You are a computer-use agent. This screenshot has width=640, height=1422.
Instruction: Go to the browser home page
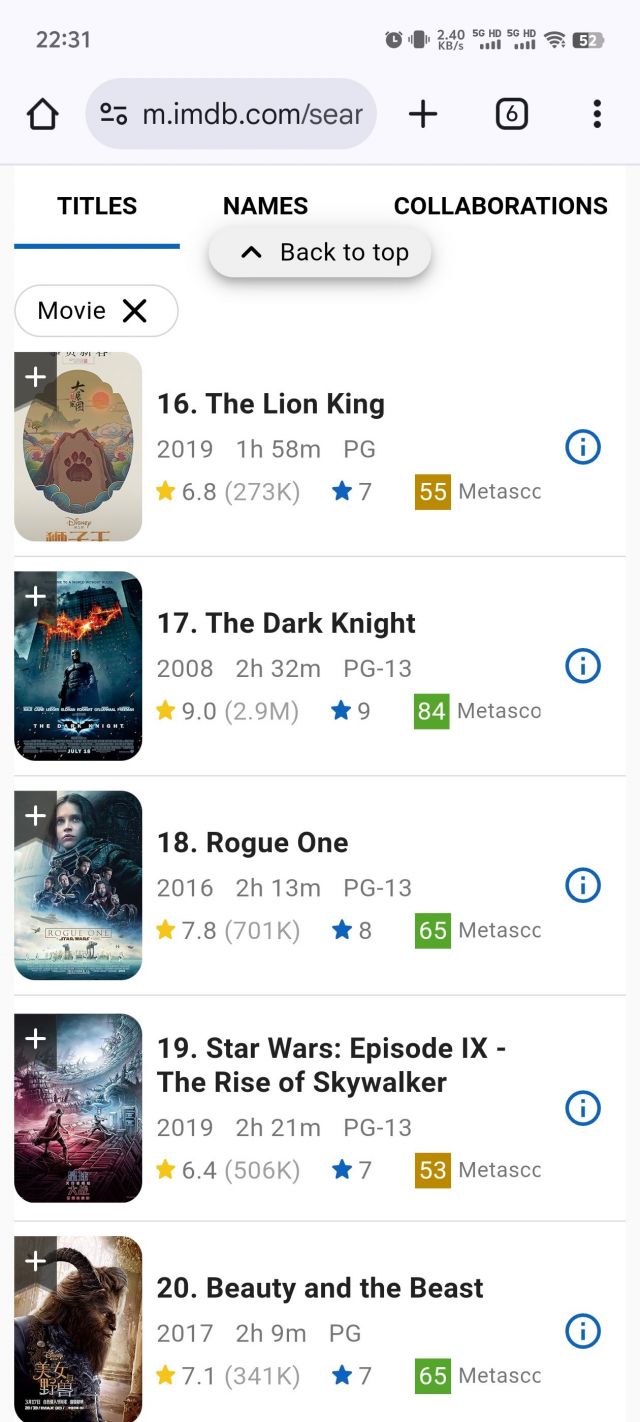(42, 114)
